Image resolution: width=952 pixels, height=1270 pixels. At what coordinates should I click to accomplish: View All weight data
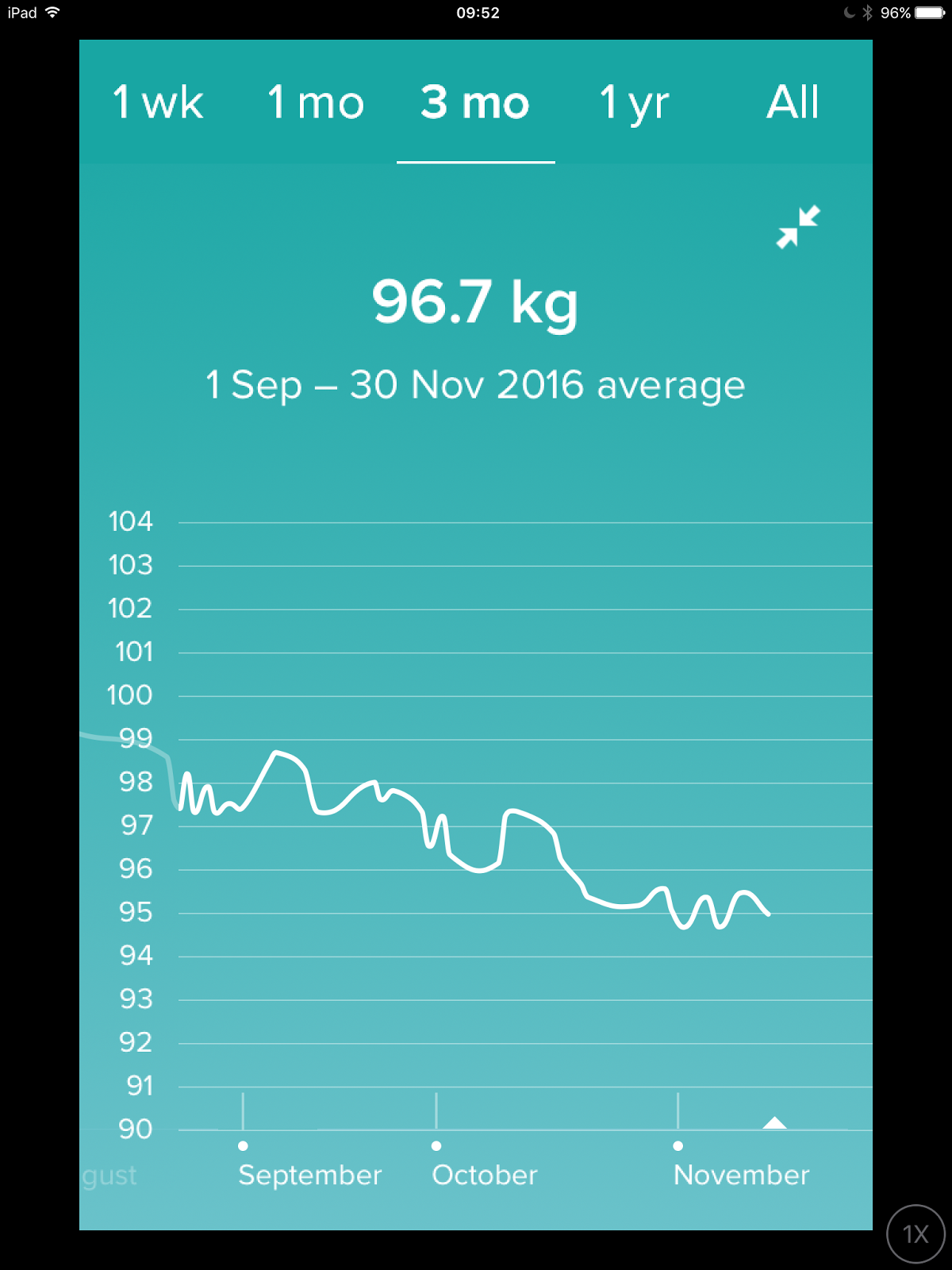[x=793, y=103]
